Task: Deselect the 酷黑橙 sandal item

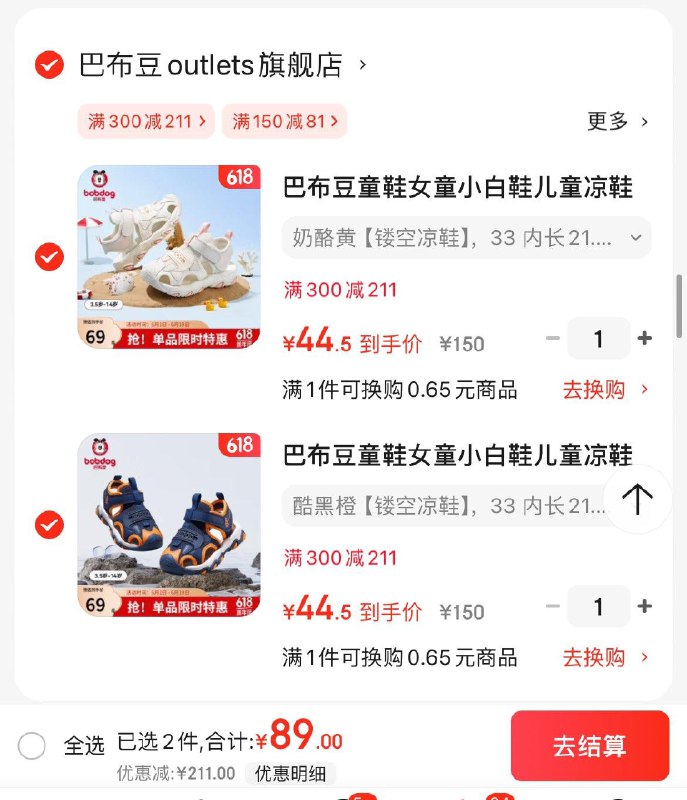Action: [x=49, y=525]
